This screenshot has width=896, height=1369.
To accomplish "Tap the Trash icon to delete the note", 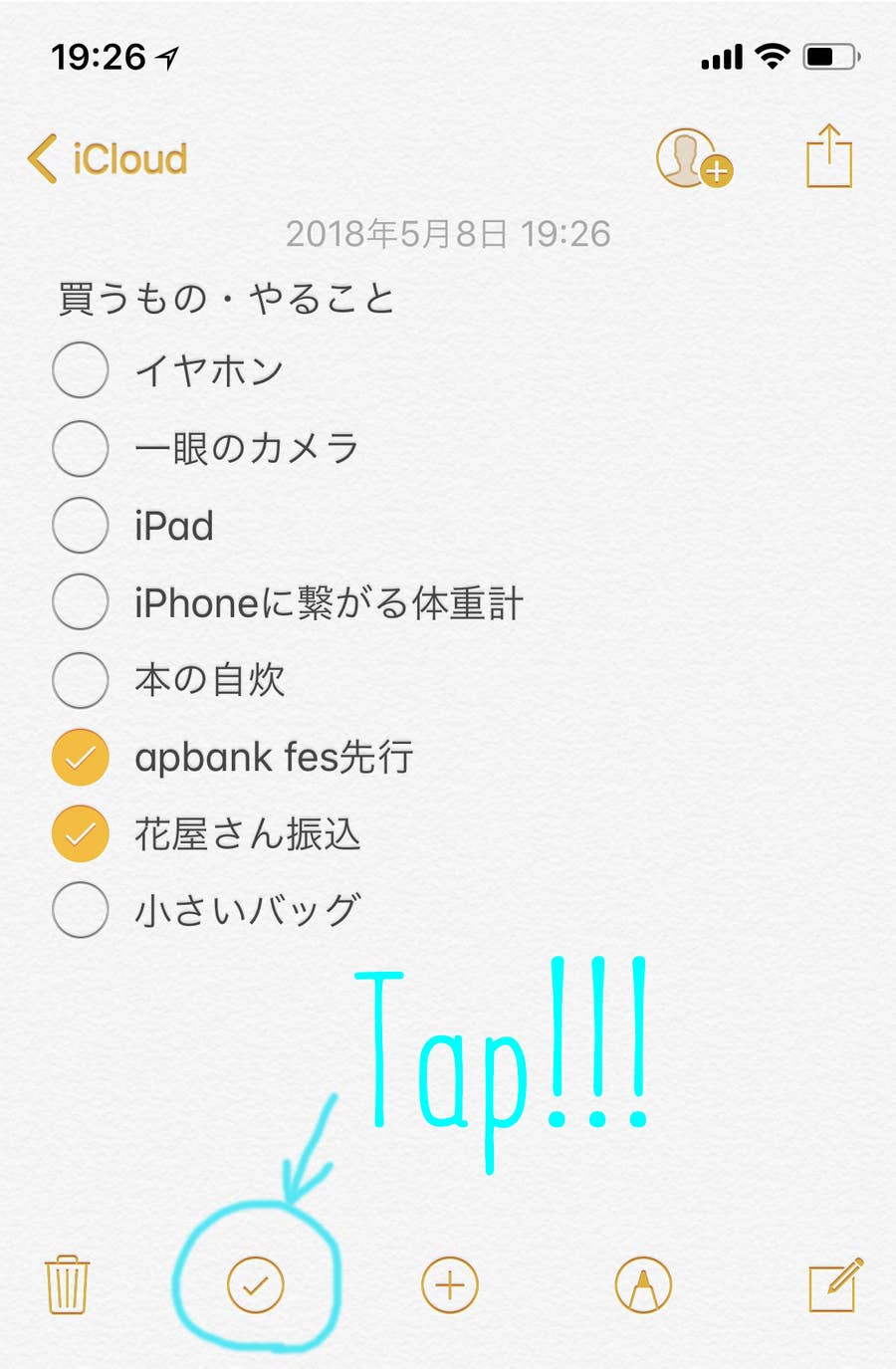I will [66, 1285].
